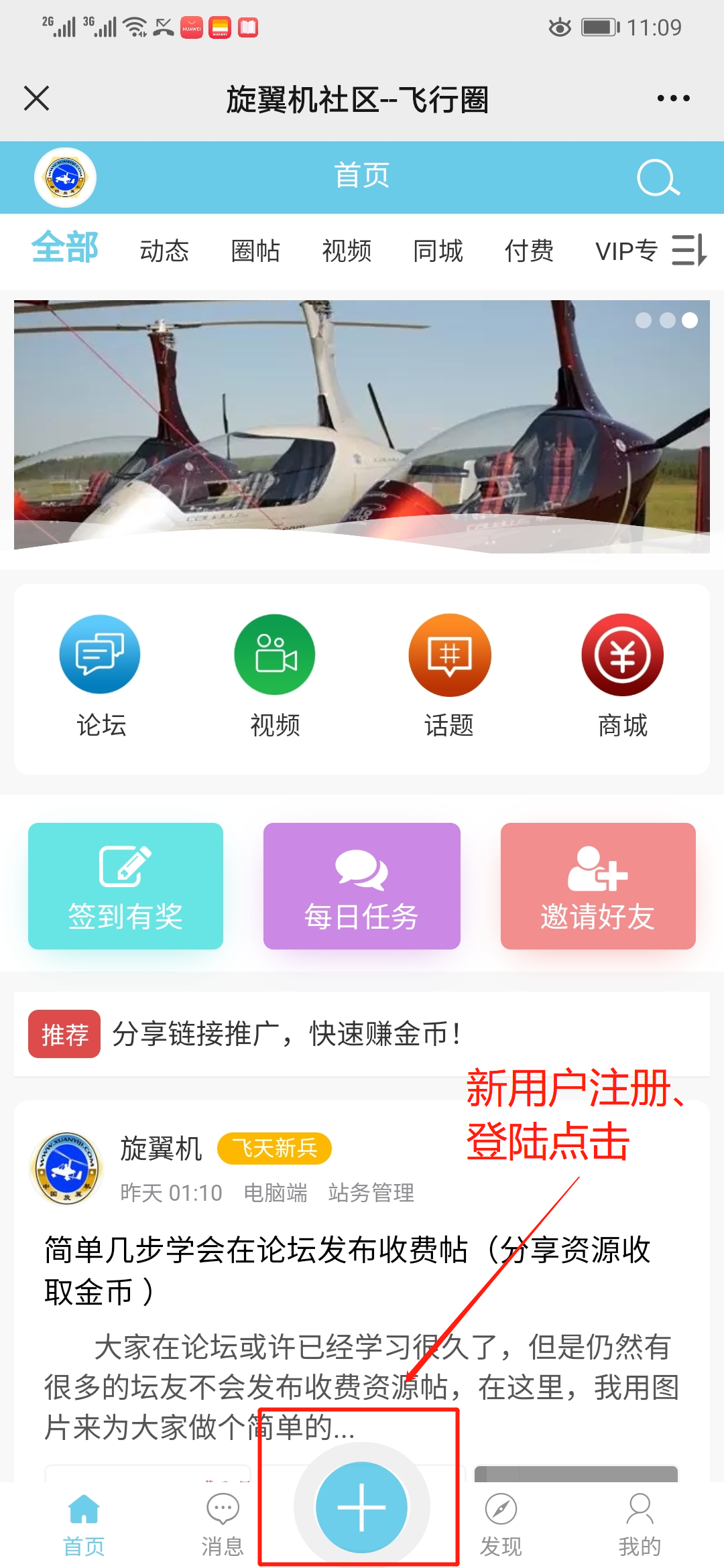The width and height of the screenshot is (724, 1568).
Task: Select the 同城 tab
Action: pyautogui.click(x=438, y=251)
